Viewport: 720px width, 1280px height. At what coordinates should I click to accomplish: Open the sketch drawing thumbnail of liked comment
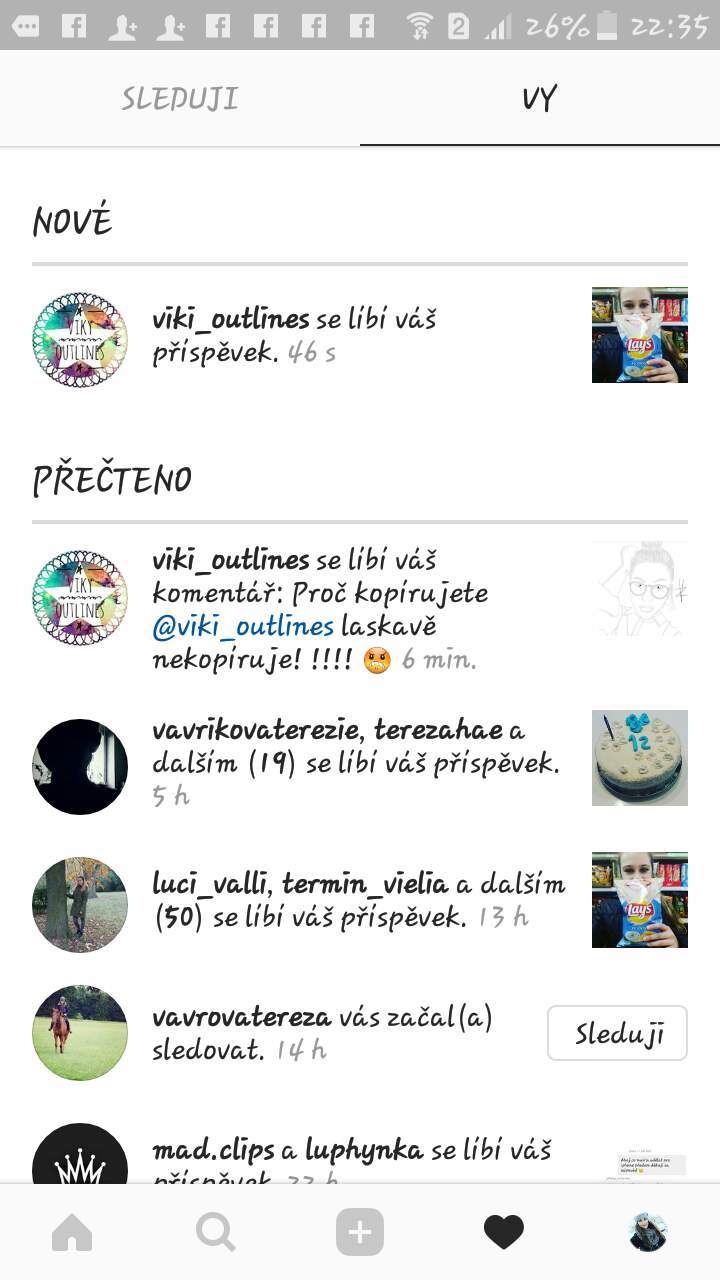coord(640,589)
